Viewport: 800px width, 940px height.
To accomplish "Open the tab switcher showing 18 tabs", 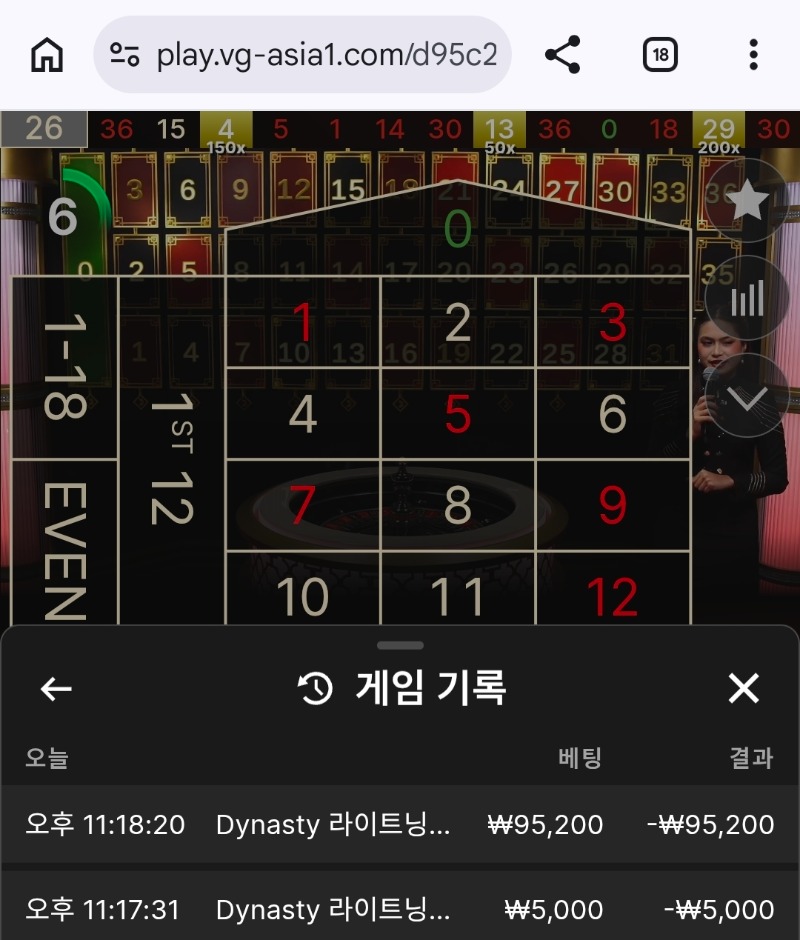I will [659, 55].
